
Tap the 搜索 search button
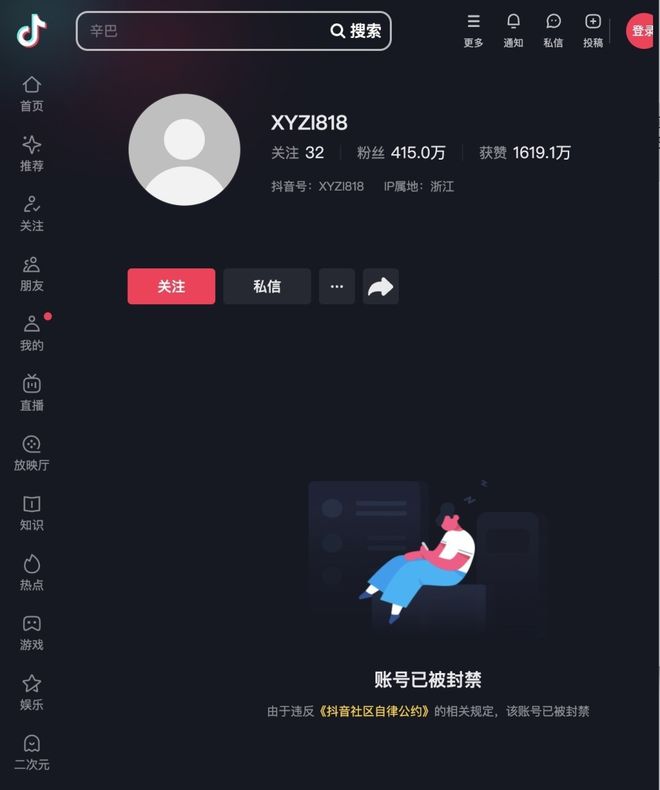357,31
